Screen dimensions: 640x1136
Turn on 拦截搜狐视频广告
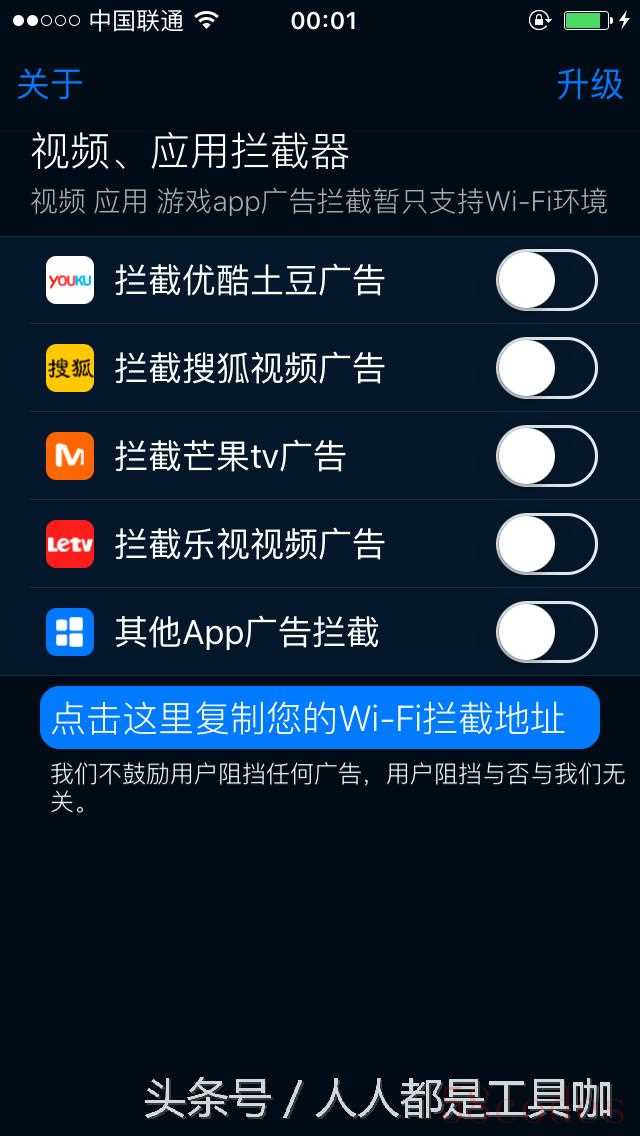tap(547, 368)
